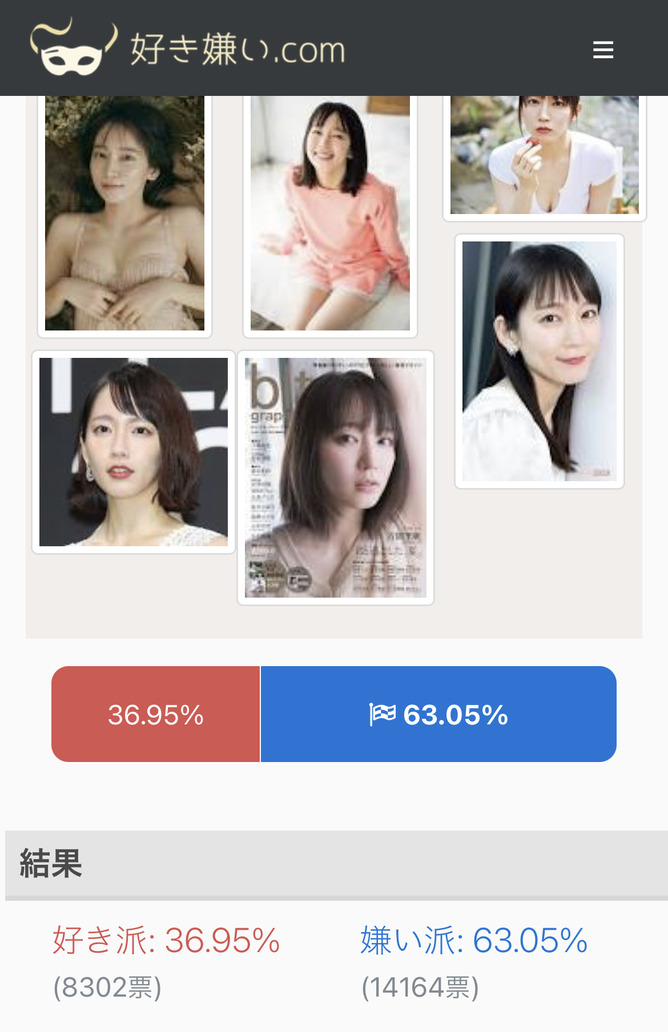This screenshot has height=1032, width=668.
Task: Open the pink sweater photo
Action: coord(330,213)
